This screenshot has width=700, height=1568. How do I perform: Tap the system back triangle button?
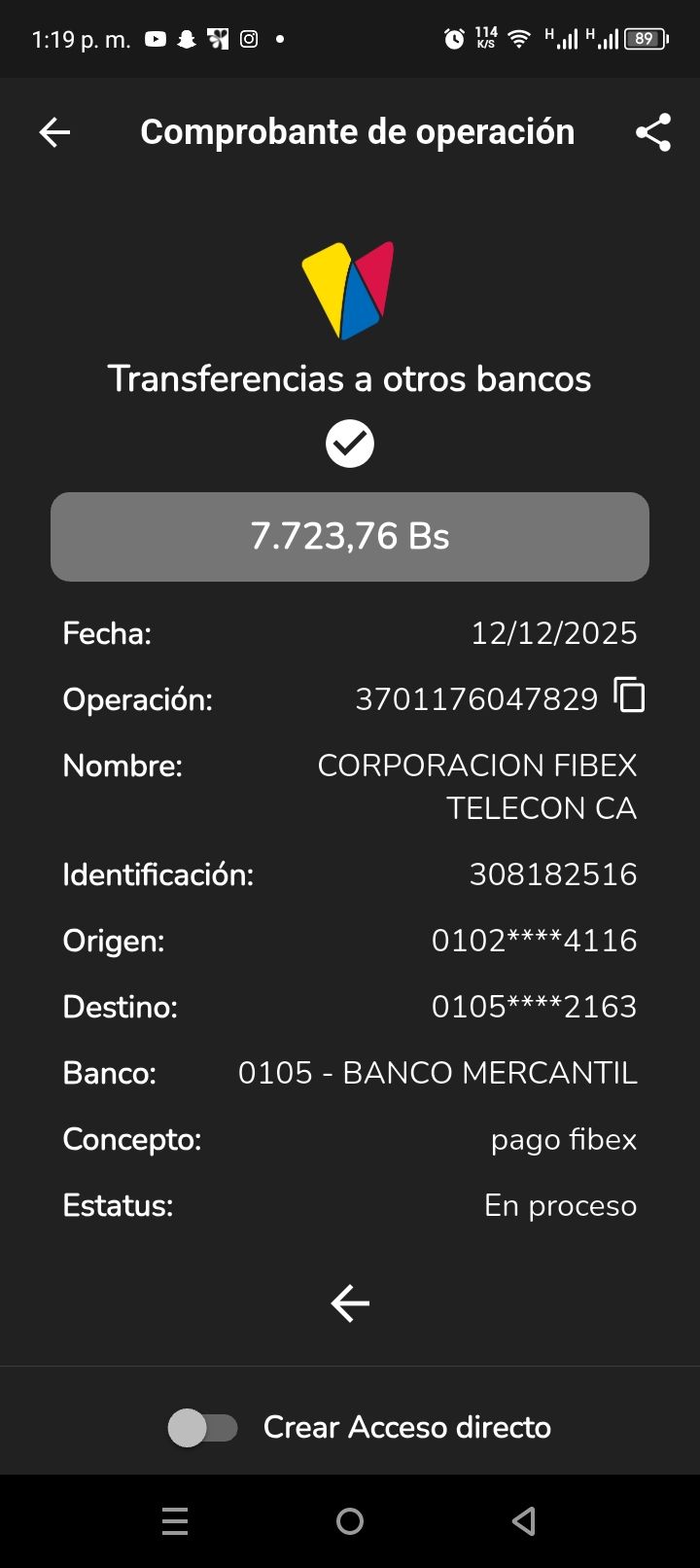pos(524,1521)
